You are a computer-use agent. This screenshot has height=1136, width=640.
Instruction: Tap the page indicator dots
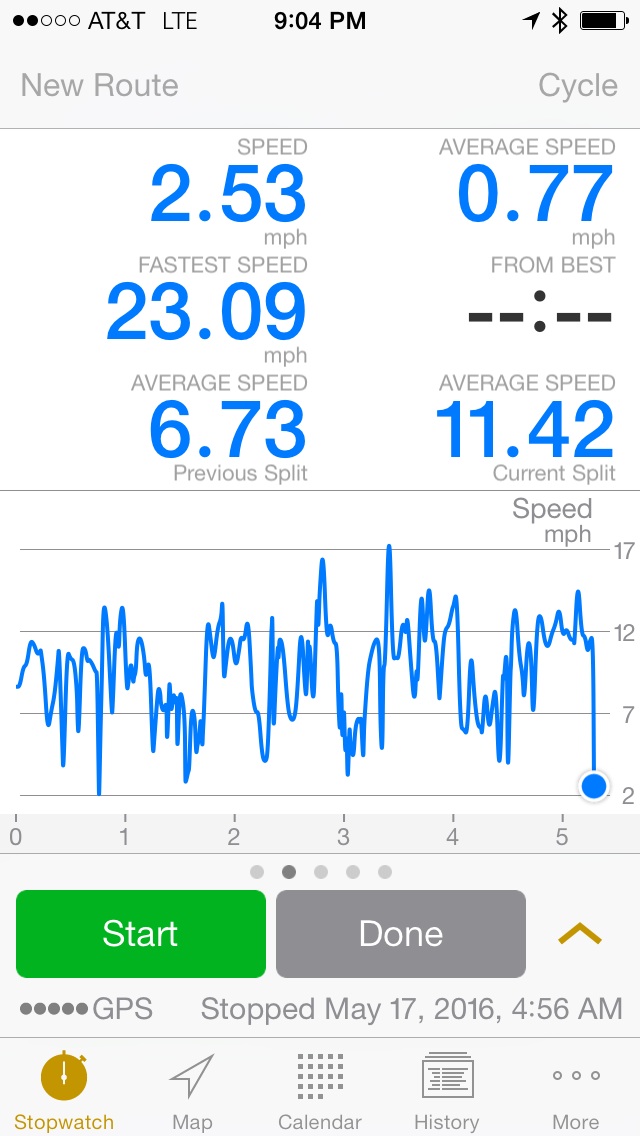point(320,872)
